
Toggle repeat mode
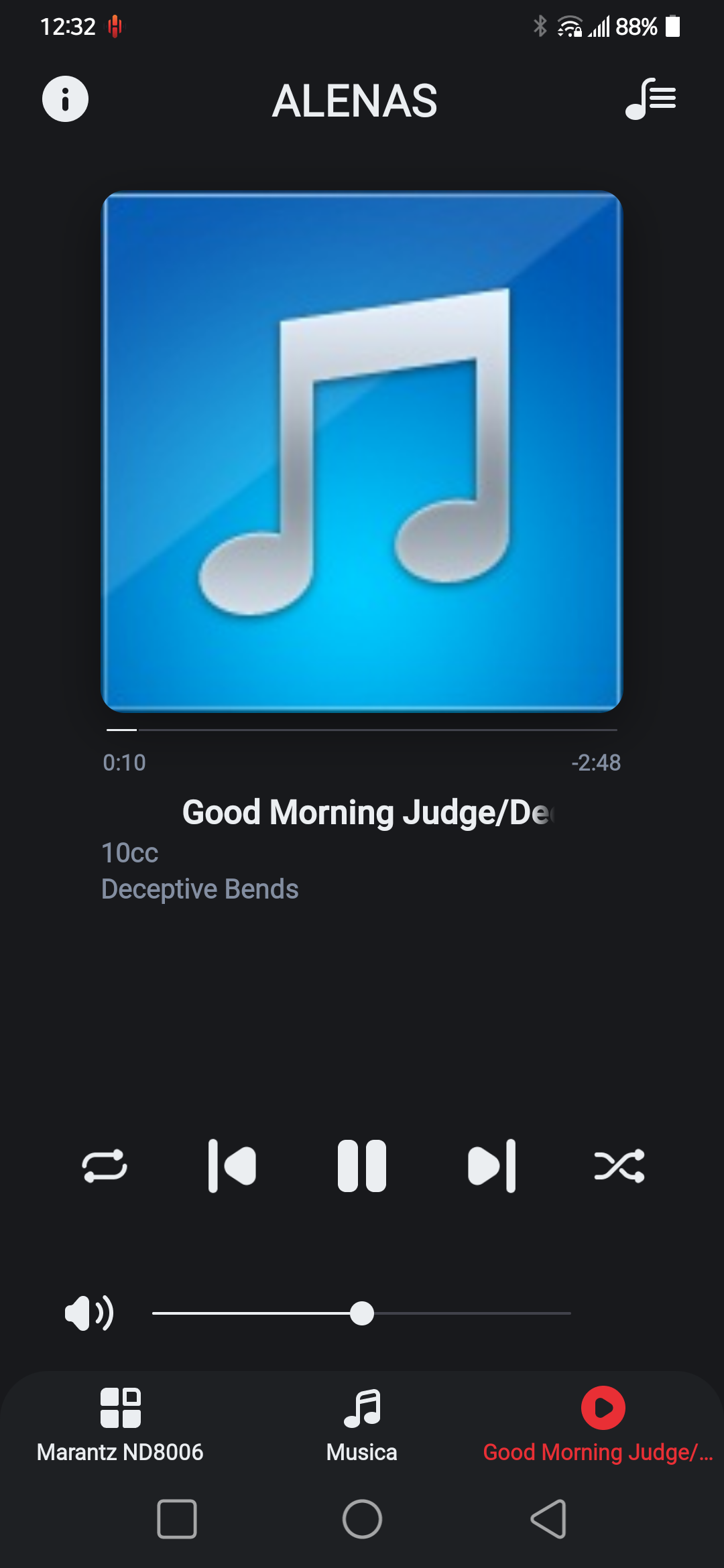click(105, 1166)
